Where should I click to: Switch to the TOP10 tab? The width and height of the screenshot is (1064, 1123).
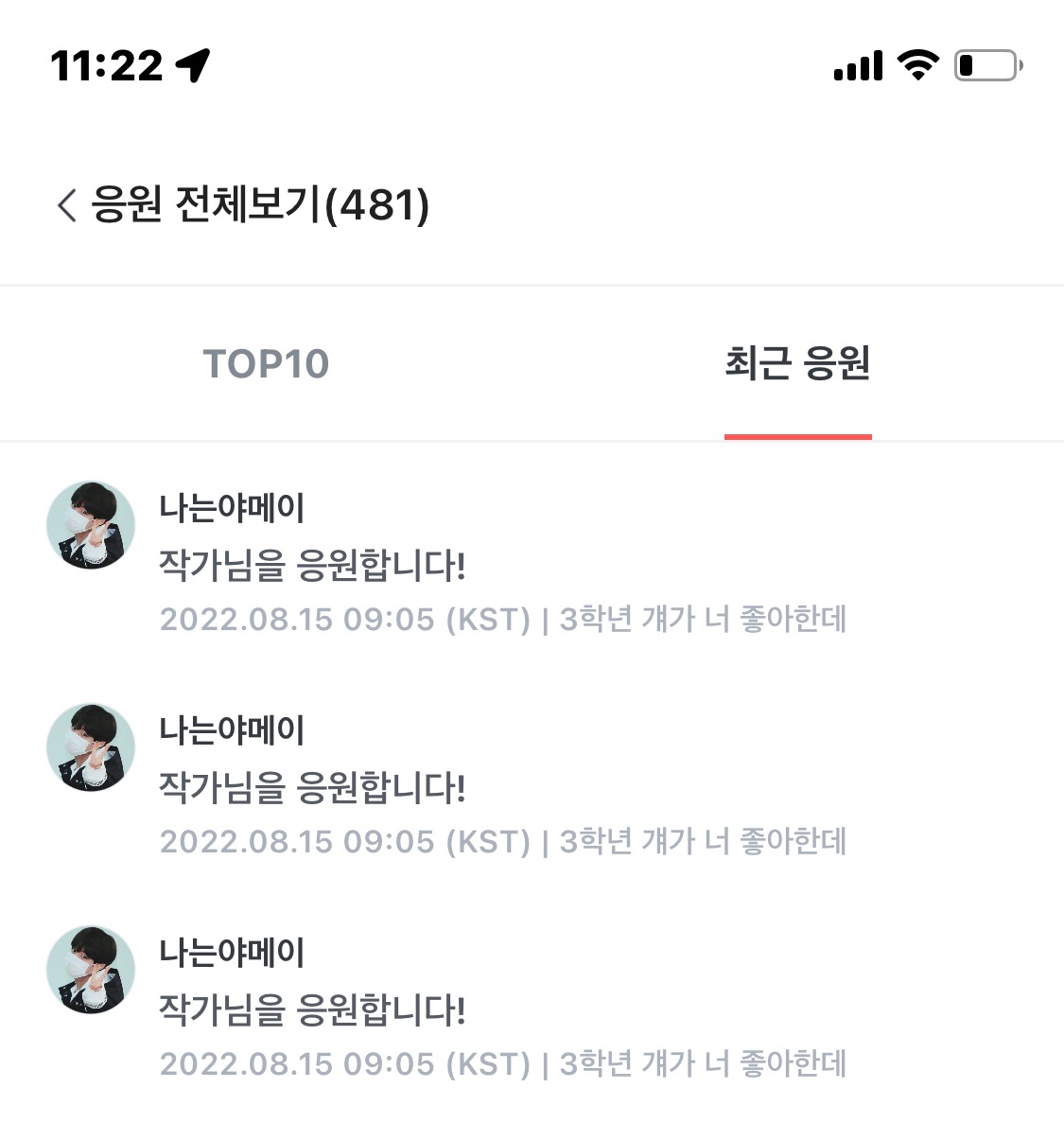(x=266, y=364)
